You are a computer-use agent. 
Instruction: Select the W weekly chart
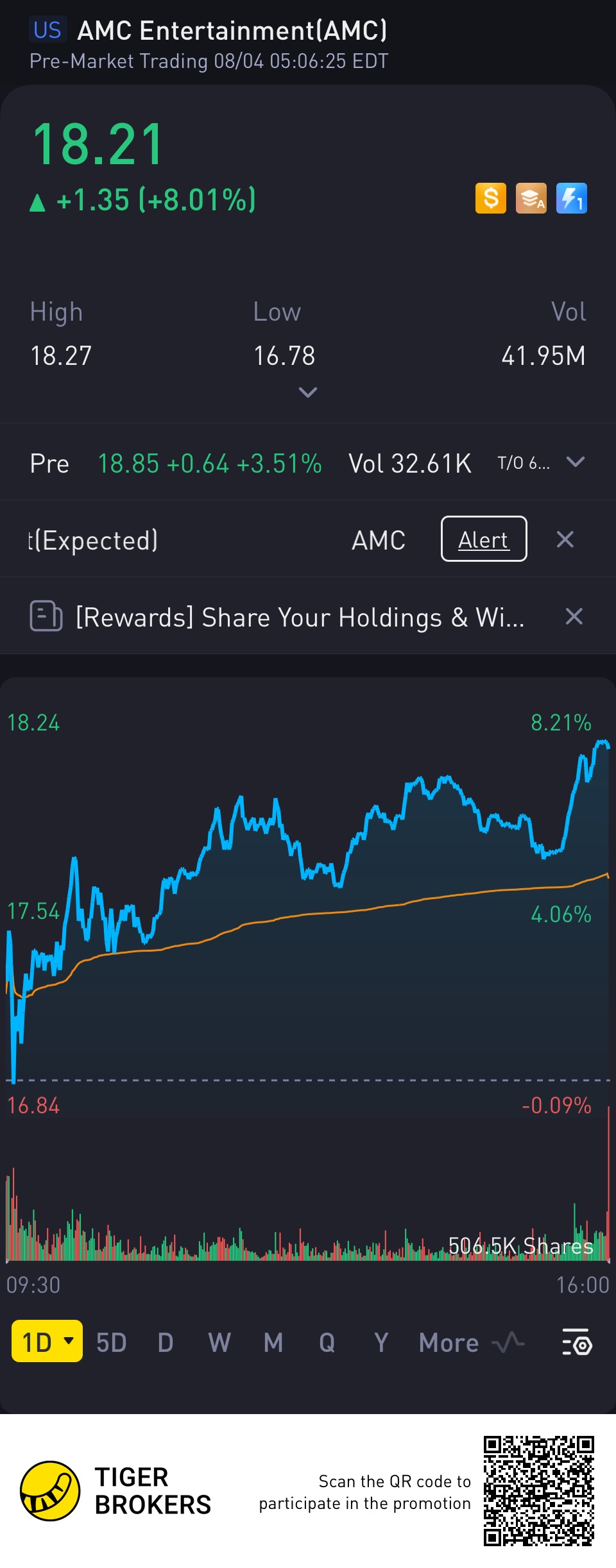pyautogui.click(x=219, y=1342)
